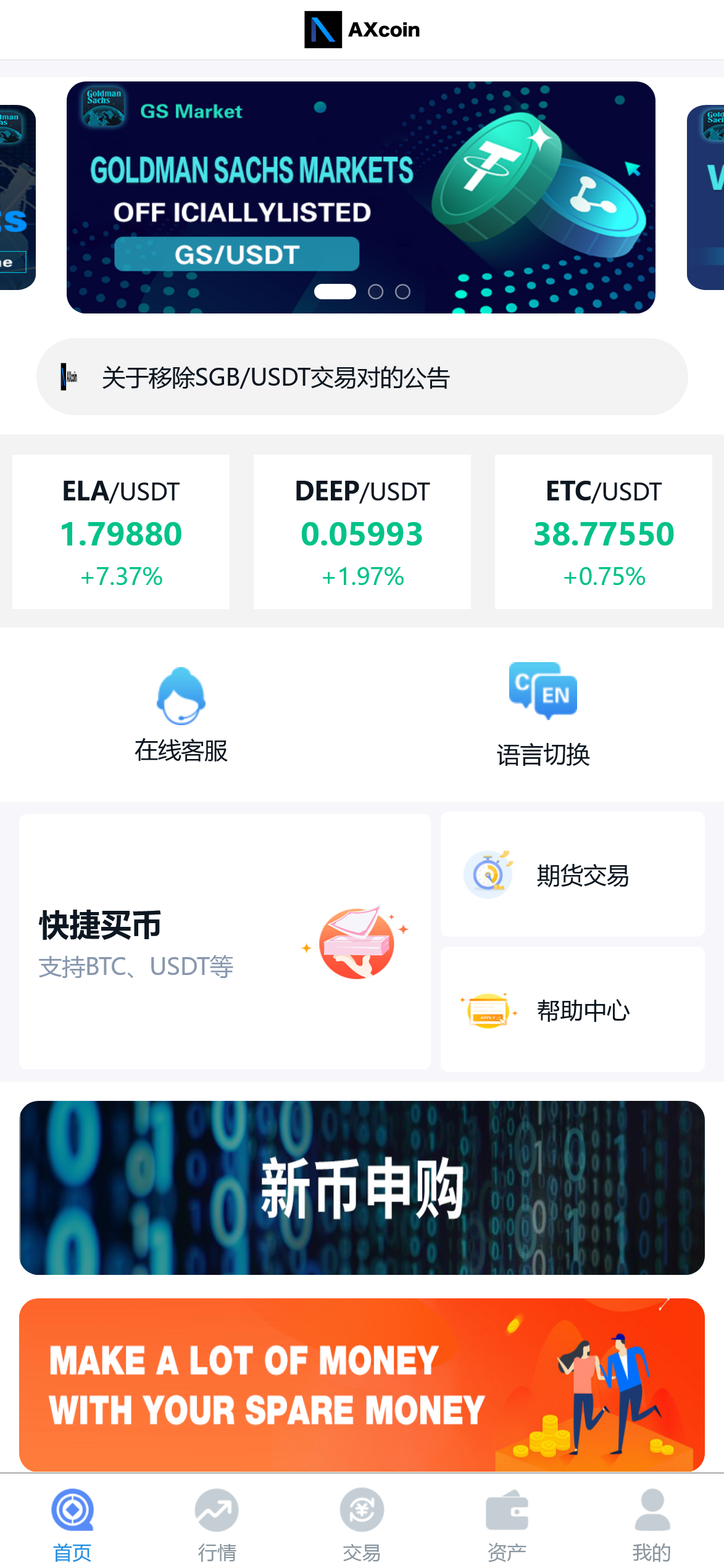This screenshot has width=724, height=1568.
Task: Tap the 行情 markets chart icon
Action: [x=216, y=1512]
